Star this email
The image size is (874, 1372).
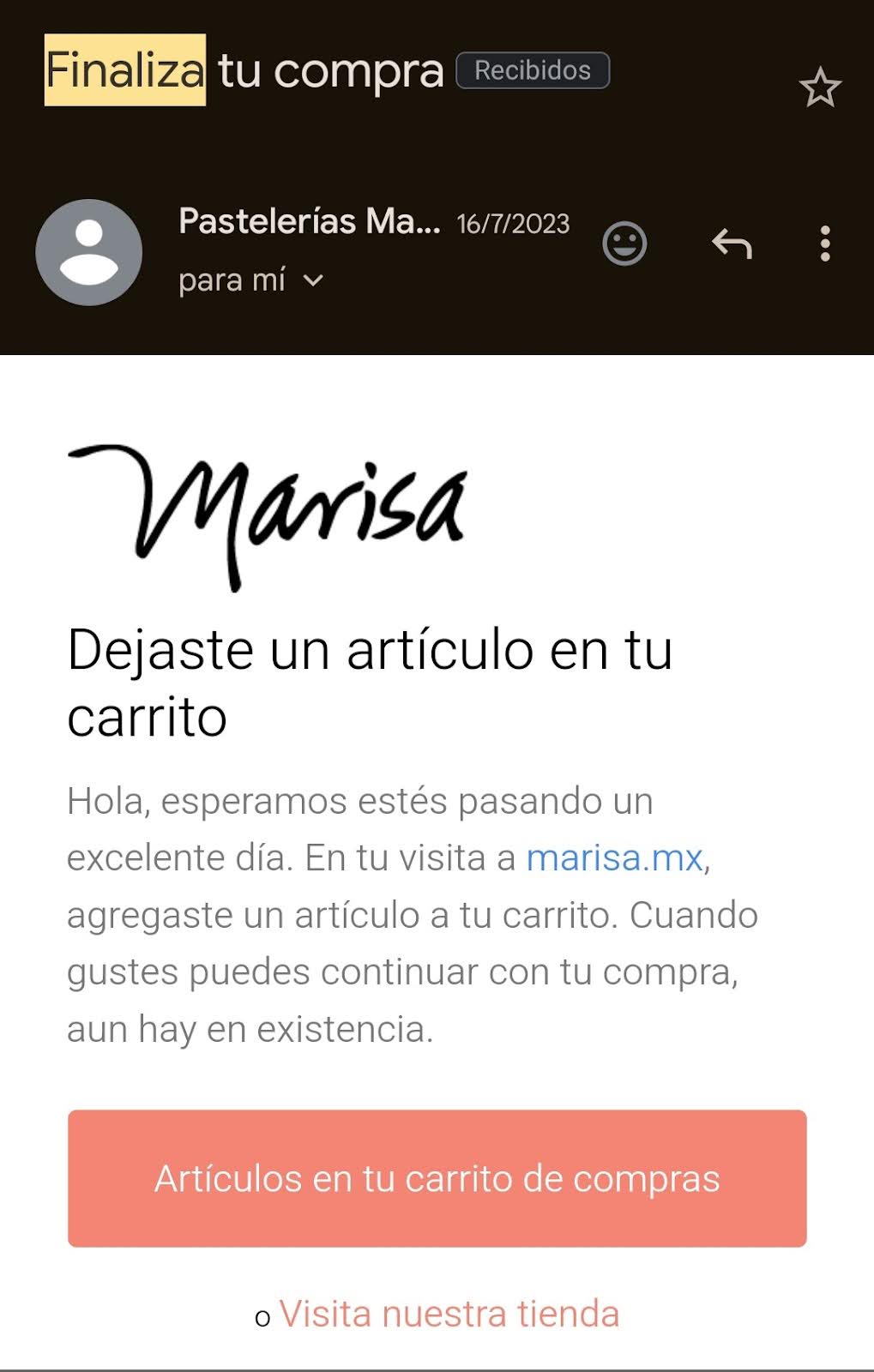coord(820,87)
